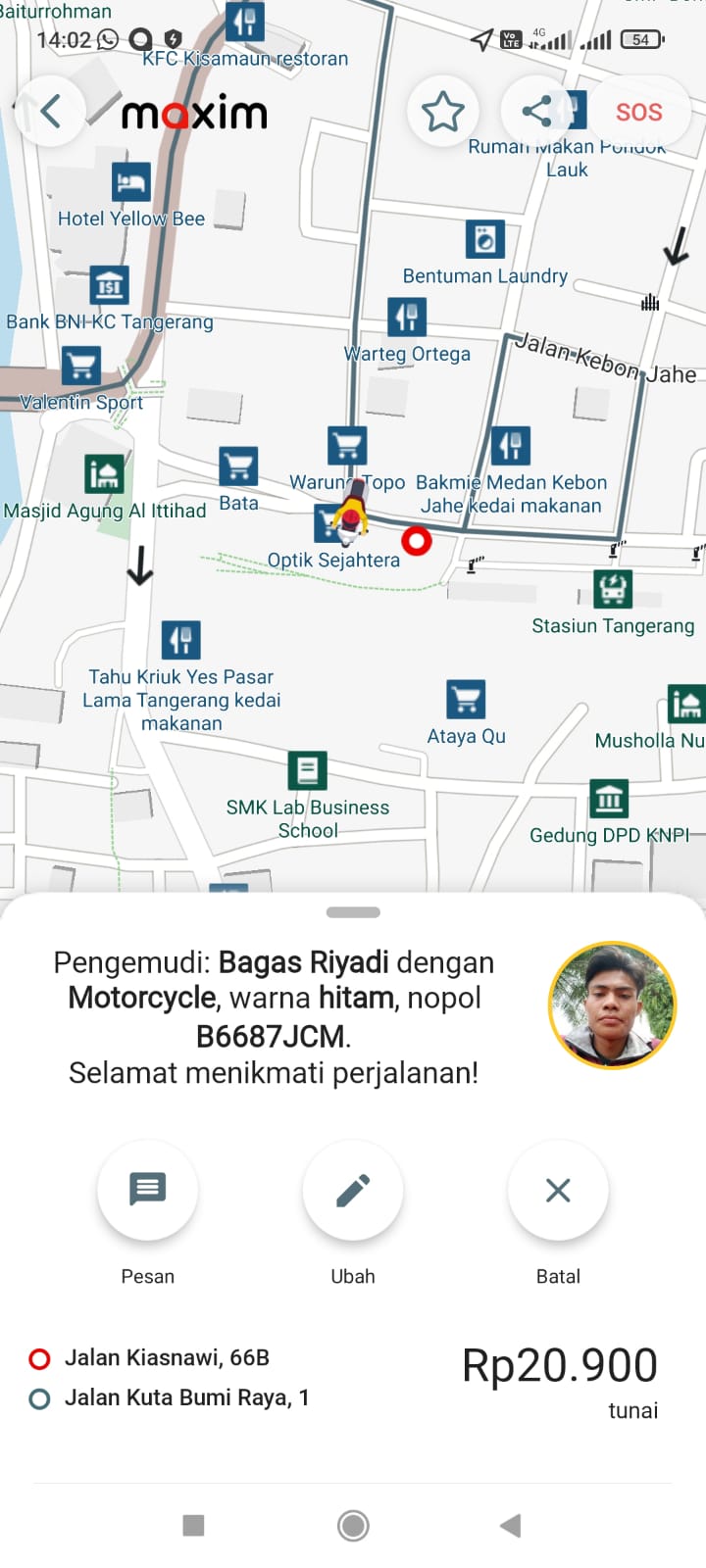The width and height of the screenshot is (706, 1568).
Task: Add this ride to favorites with the star
Action: click(442, 113)
